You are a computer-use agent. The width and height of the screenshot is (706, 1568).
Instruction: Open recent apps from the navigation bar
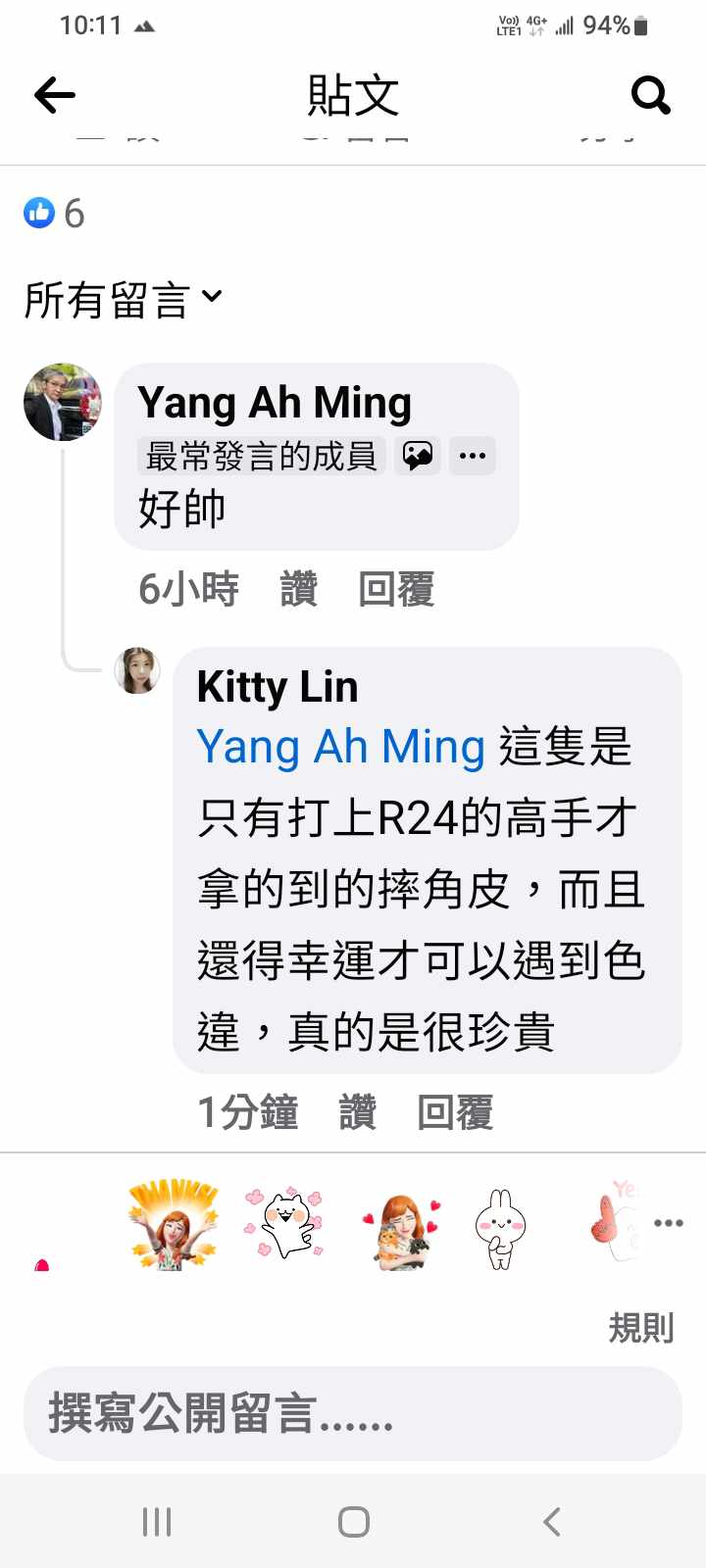tap(157, 1522)
